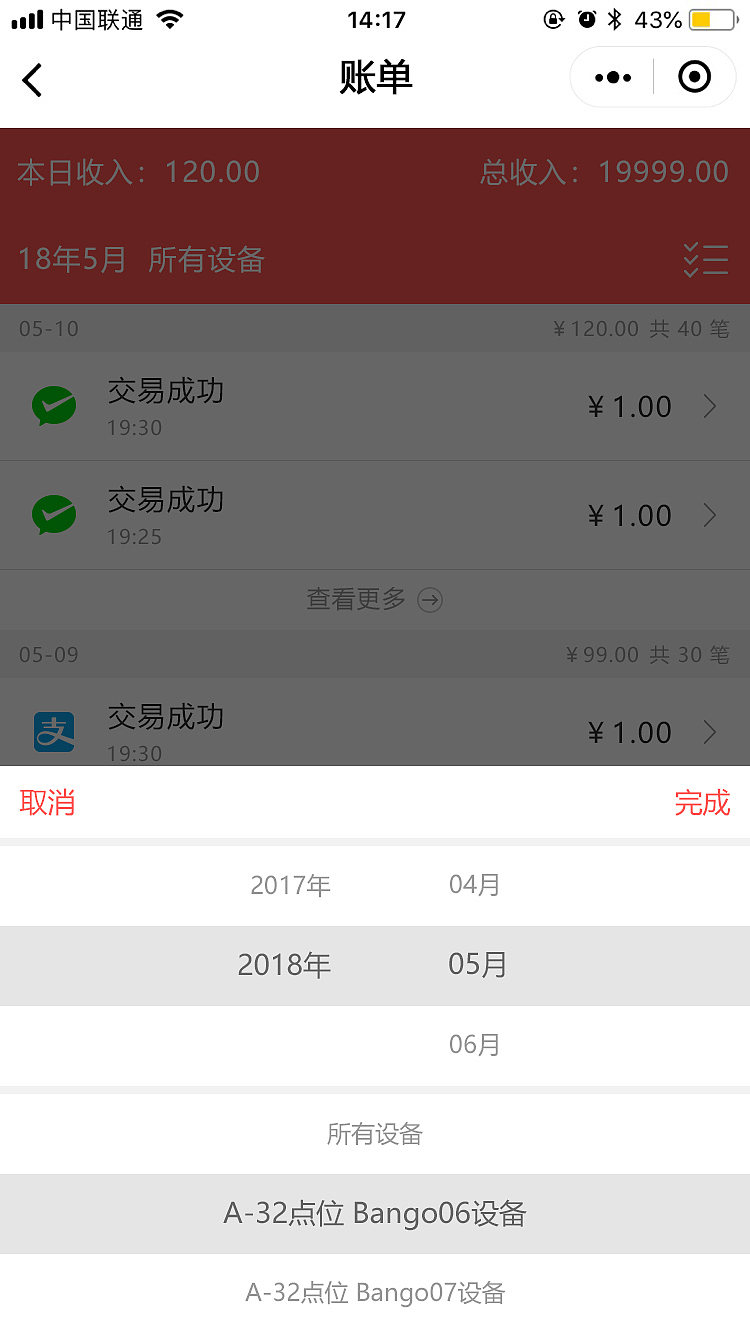The height and width of the screenshot is (1334, 750).
Task: Choose 04月 in the month picker
Action: pos(475,885)
